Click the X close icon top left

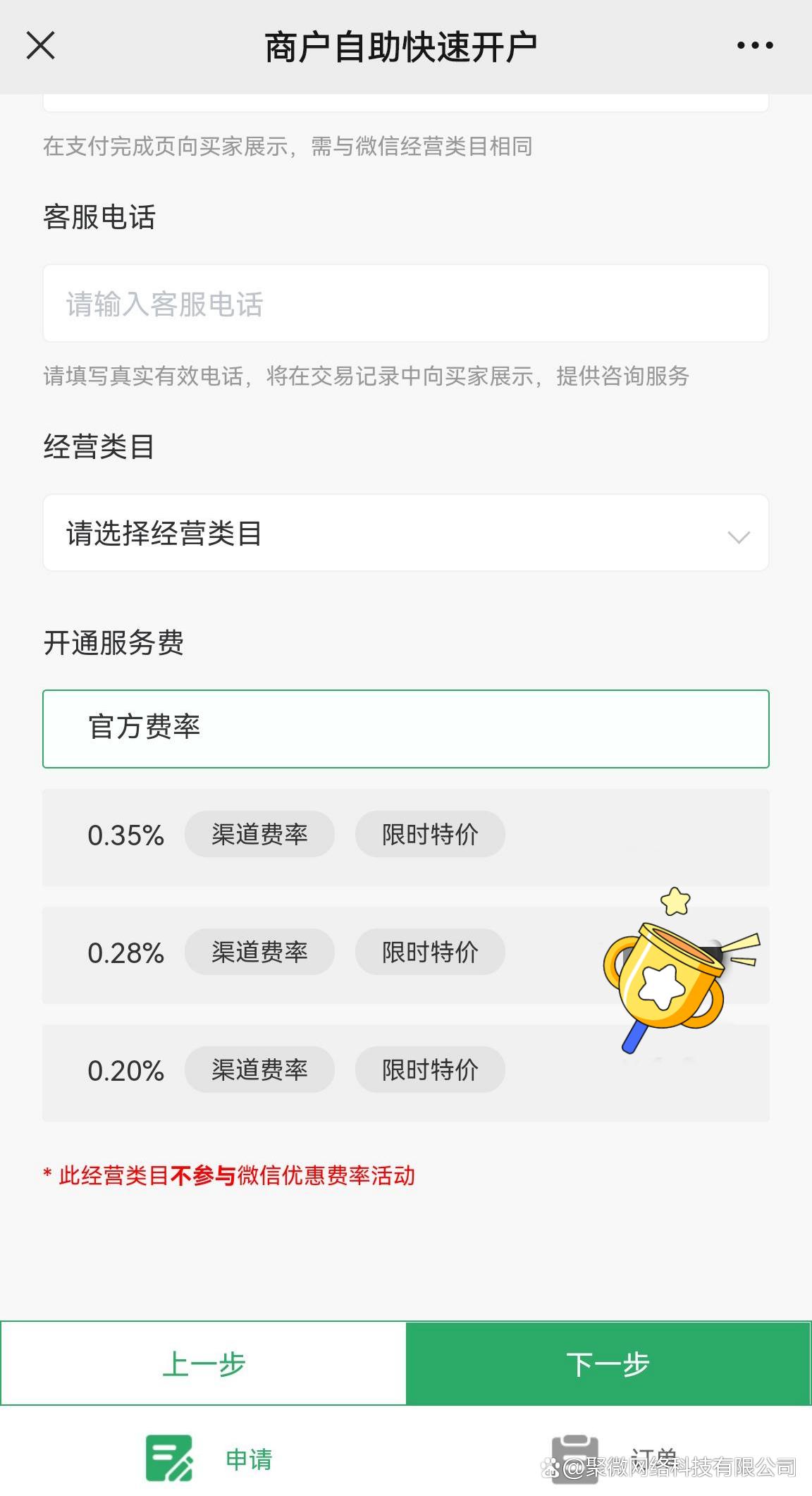click(x=40, y=44)
